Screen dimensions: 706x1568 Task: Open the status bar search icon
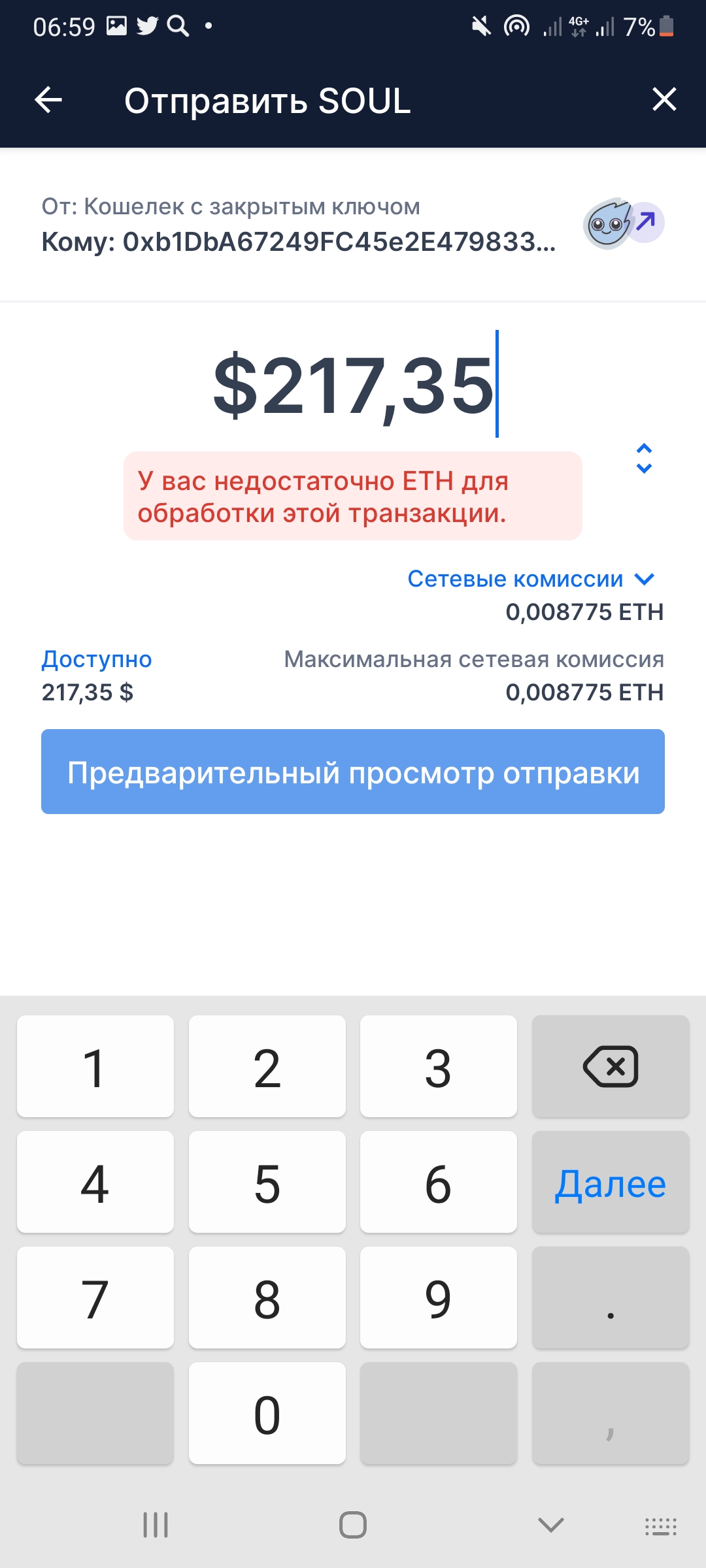coord(178,26)
